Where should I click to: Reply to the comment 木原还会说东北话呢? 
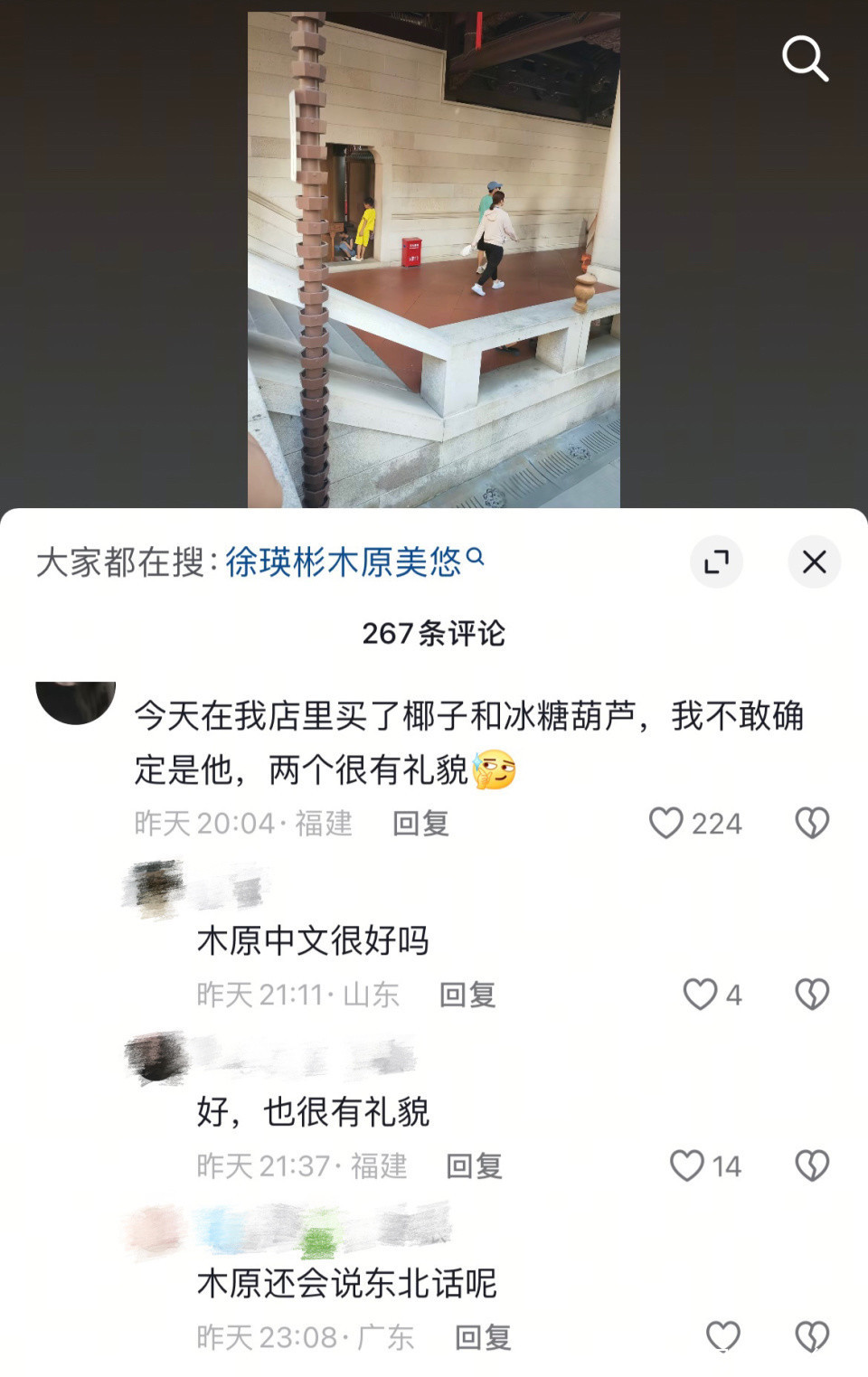coord(483,1337)
